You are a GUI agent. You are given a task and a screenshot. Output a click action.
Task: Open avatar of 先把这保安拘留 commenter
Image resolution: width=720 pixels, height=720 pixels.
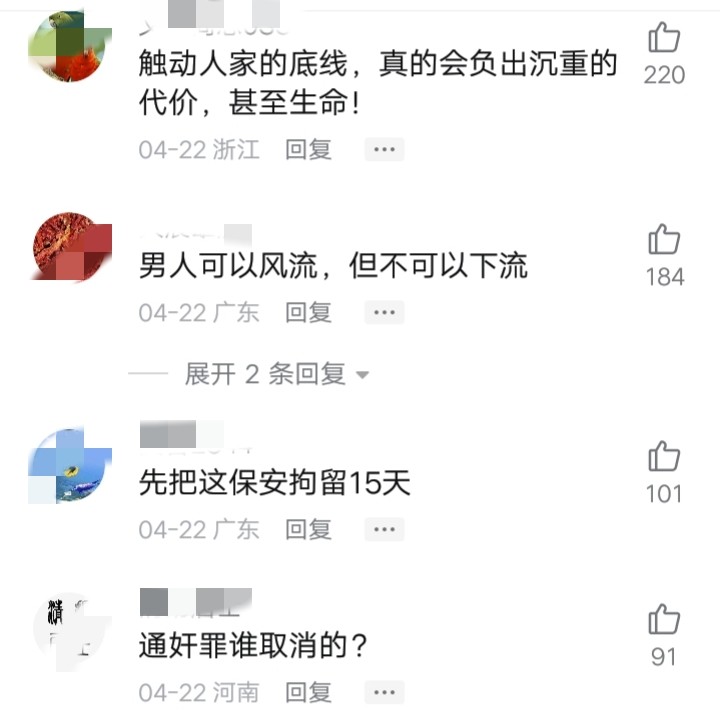coord(70,466)
